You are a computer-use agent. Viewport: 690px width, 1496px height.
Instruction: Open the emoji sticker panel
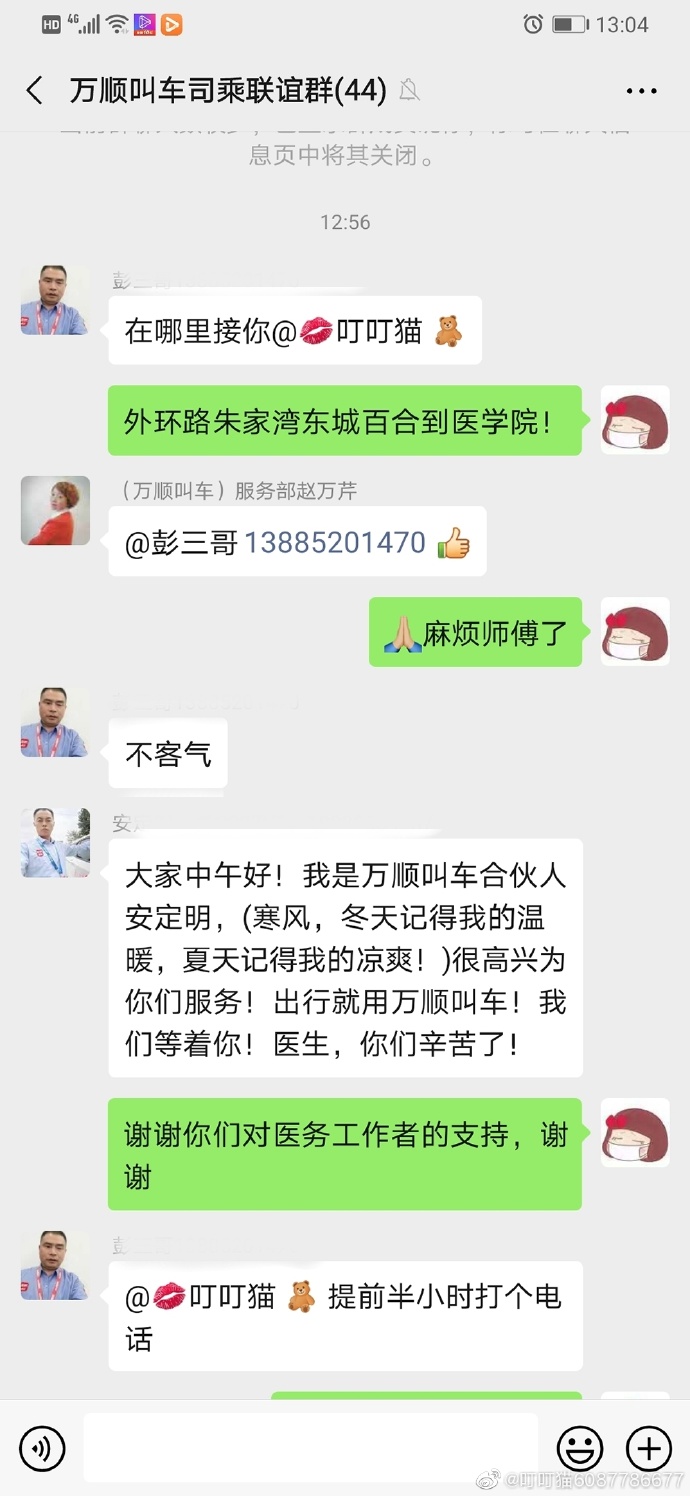580,1448
